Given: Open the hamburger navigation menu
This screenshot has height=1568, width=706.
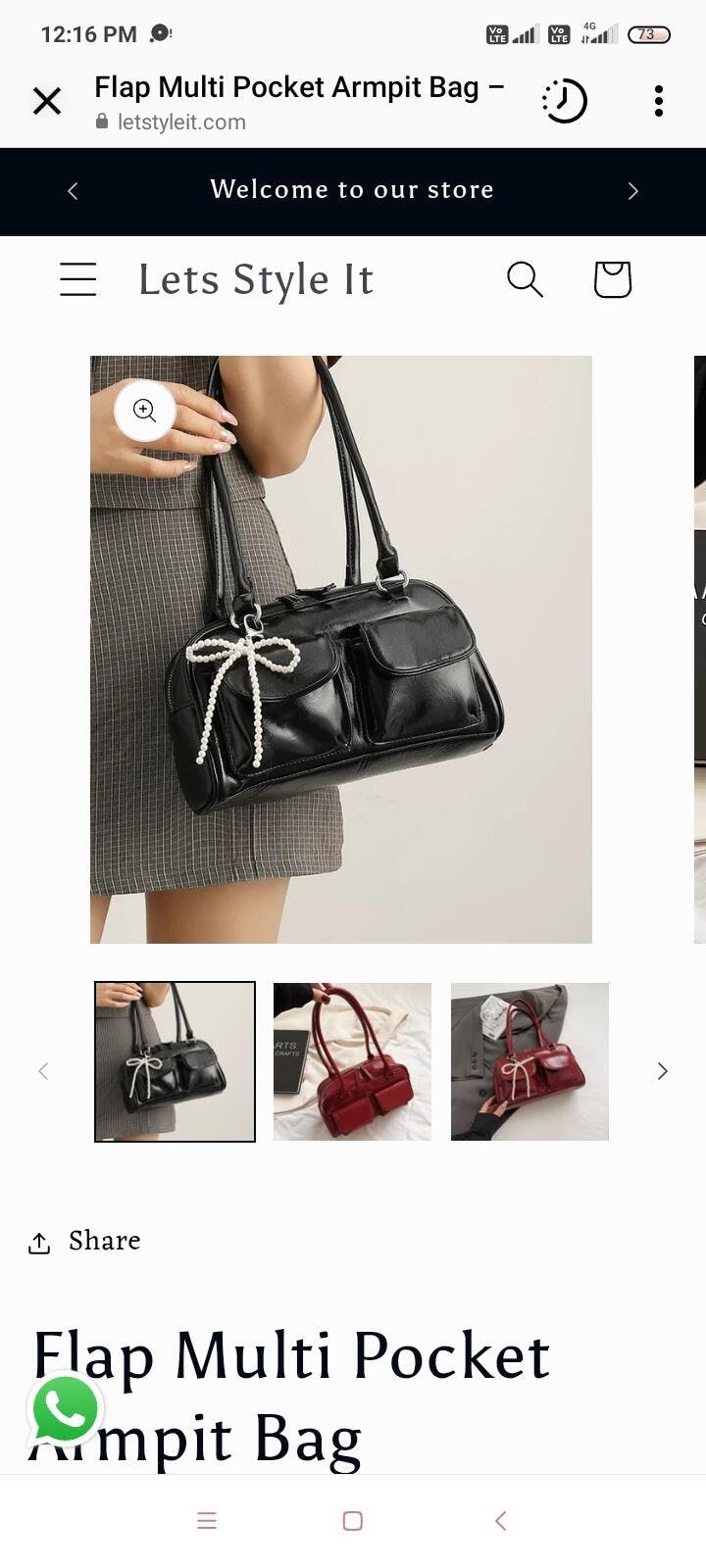Looking at the screenshot, I should pyautogui.click(x=78, y=279).
